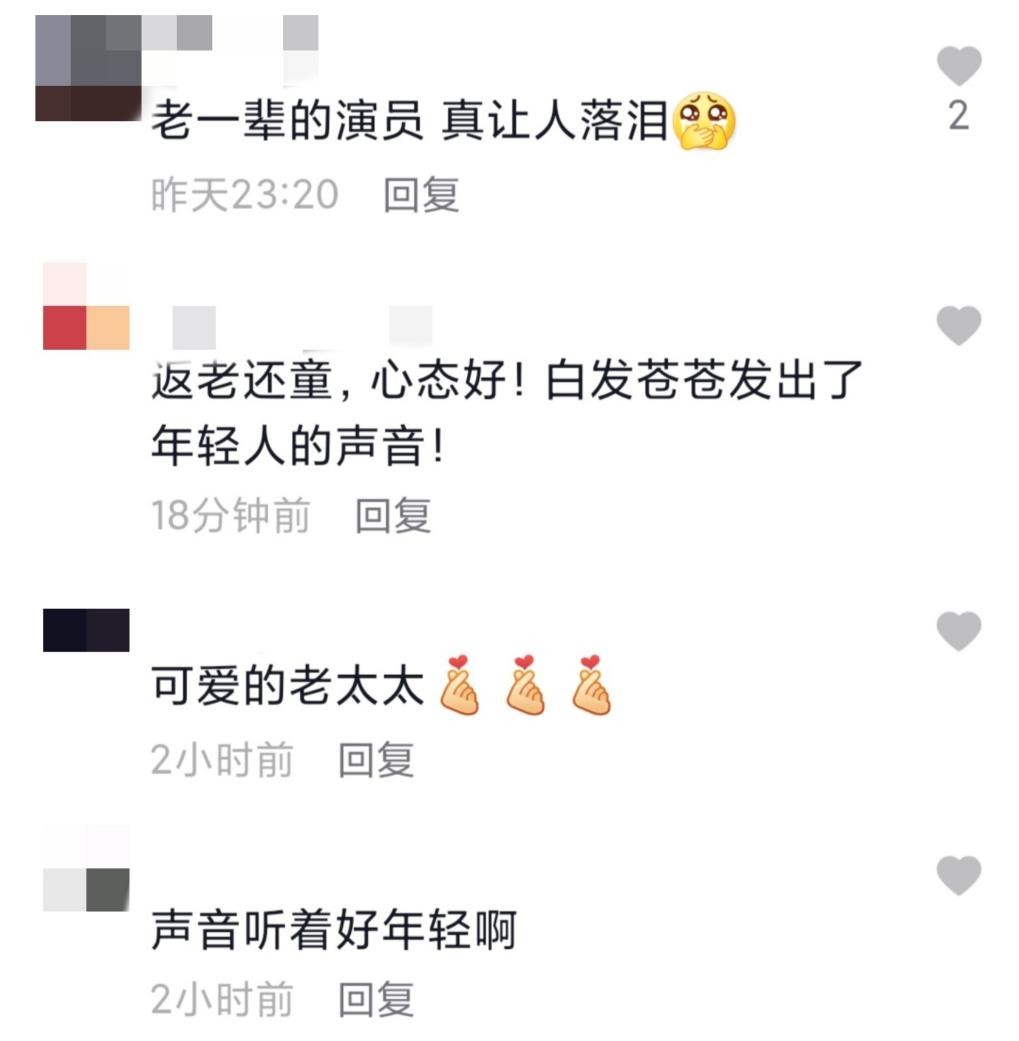Like the comment starting 返老还童，心态好
Viewport: 1019px width, 1041px height.
pyautogui.click(x=959, y=326)
